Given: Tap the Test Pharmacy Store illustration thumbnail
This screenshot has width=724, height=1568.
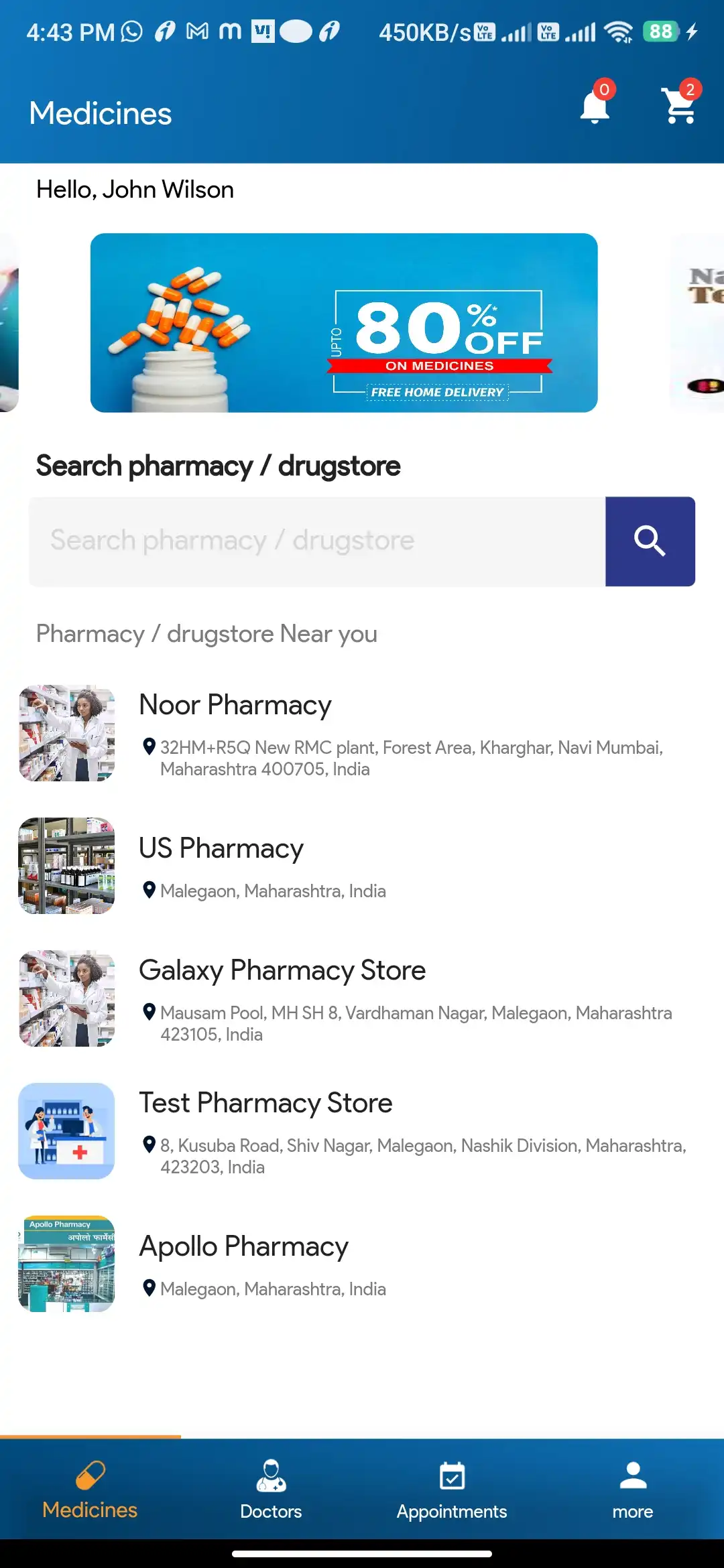Looking at the screenshot, I should click(66, 1131).
